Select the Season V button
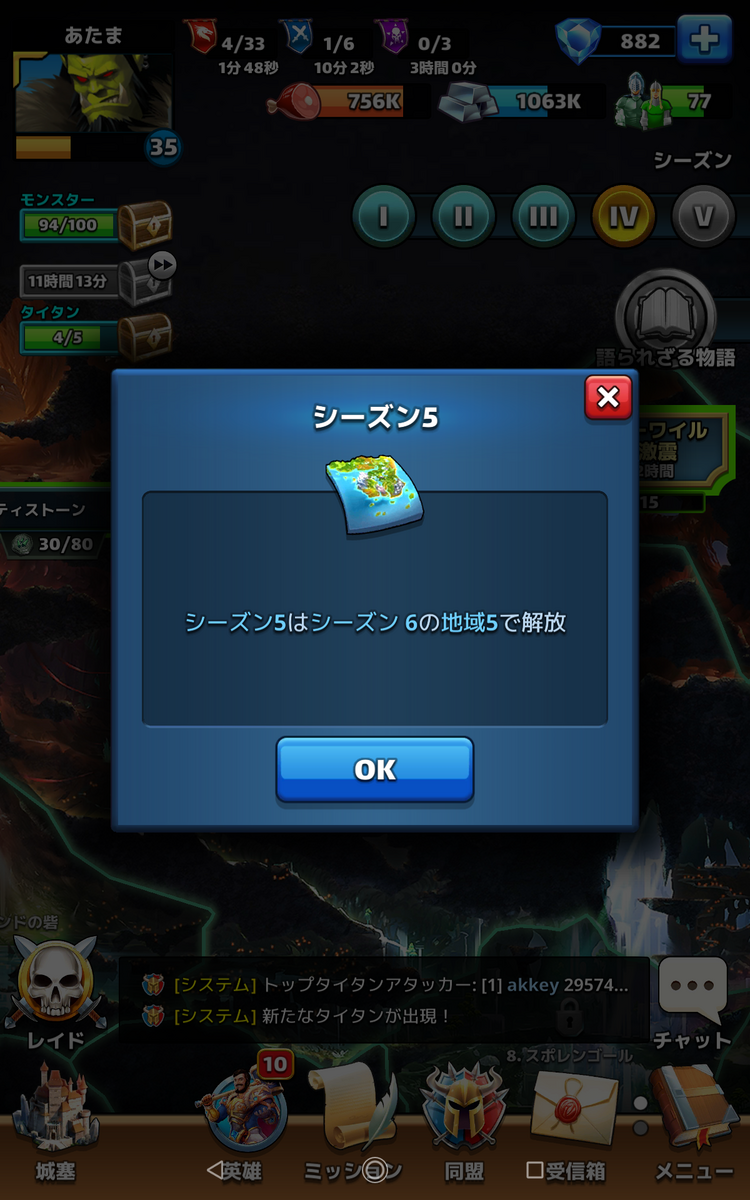This screenshot has height=1200, width=750. (703, 216)
